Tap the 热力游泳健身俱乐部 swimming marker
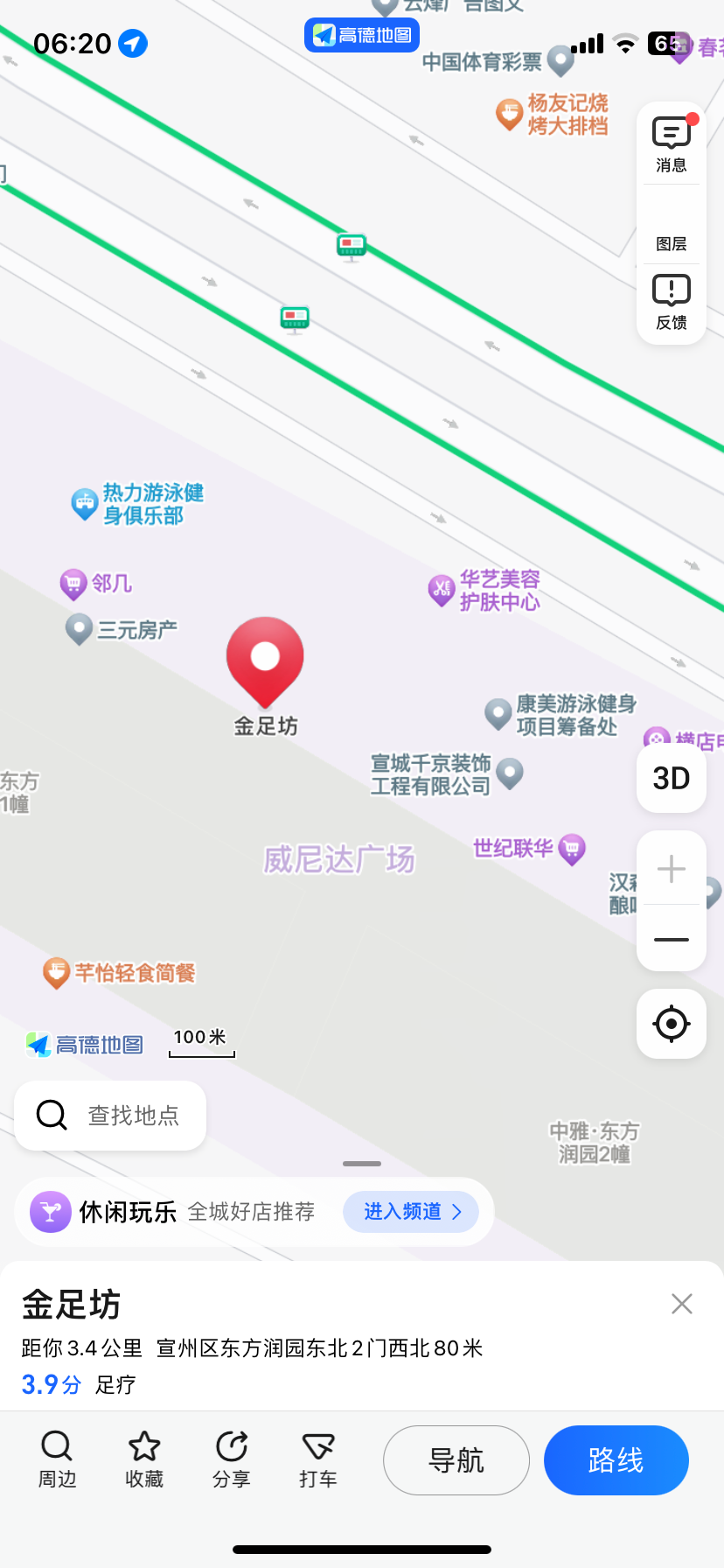This screenshot has width=724, height=1568. pos(83,501)
